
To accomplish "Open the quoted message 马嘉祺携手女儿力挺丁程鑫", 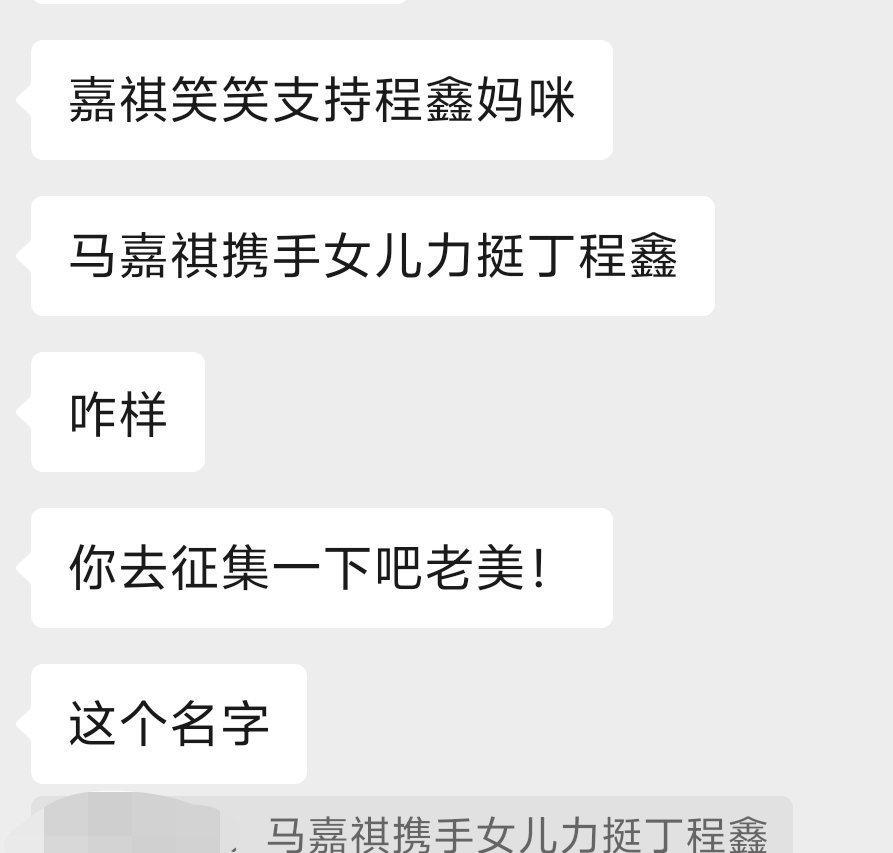I will 515,832.
